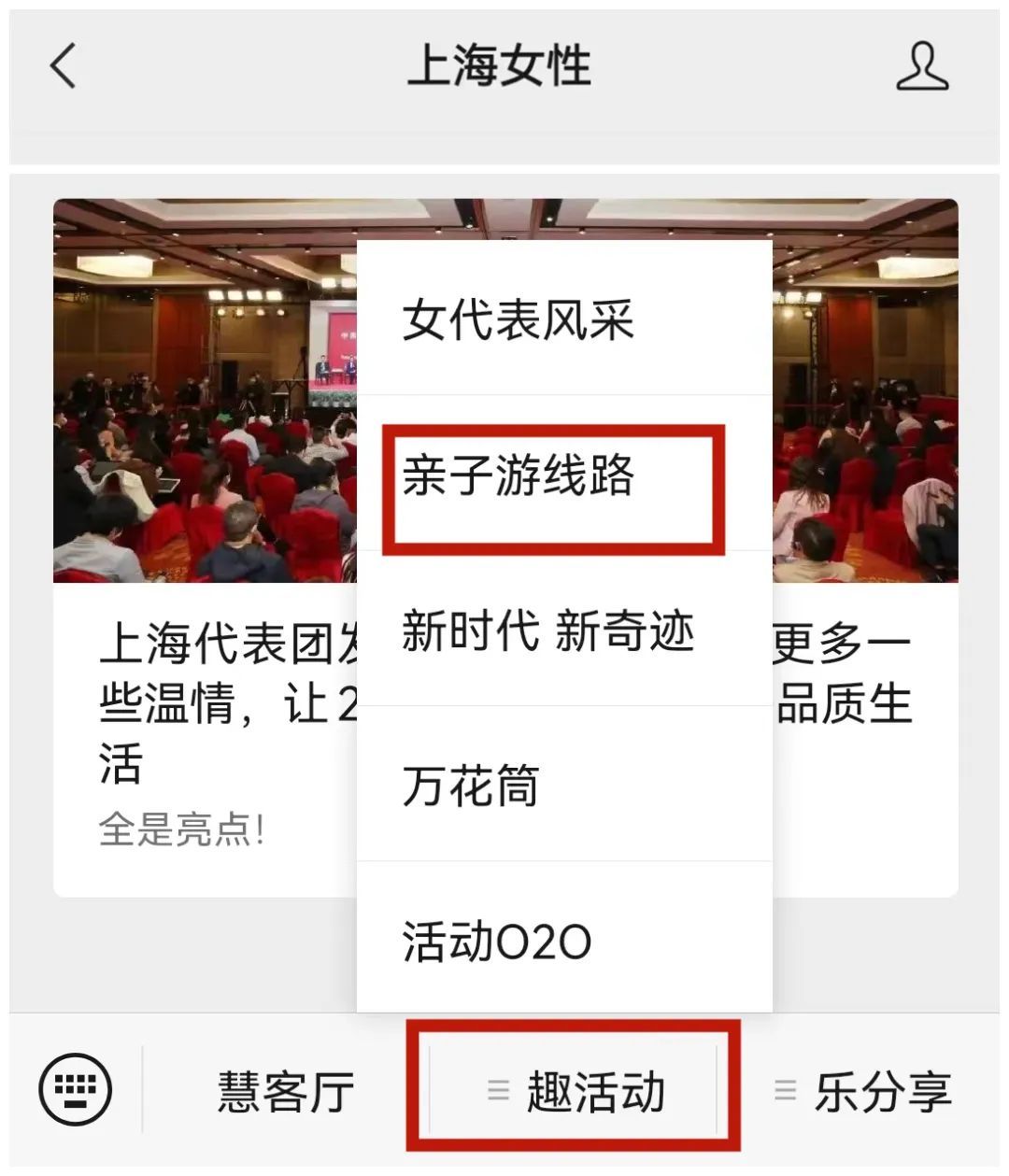The width and height of the screenshot is (1009, 1176).
Task: Switch to keyboard input mode
Action: [76, 1089]
